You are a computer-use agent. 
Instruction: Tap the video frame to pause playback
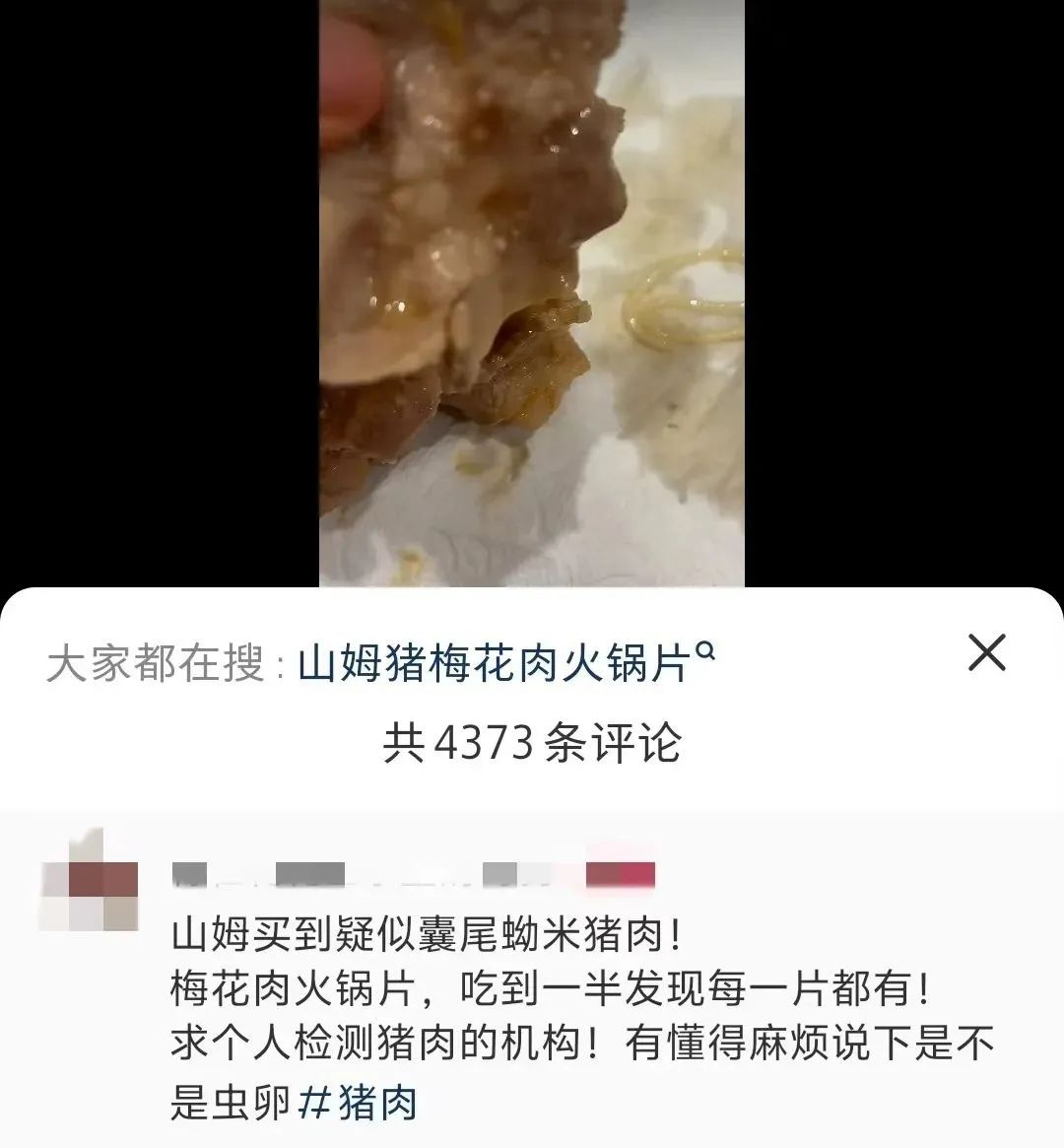coord(532,296)
